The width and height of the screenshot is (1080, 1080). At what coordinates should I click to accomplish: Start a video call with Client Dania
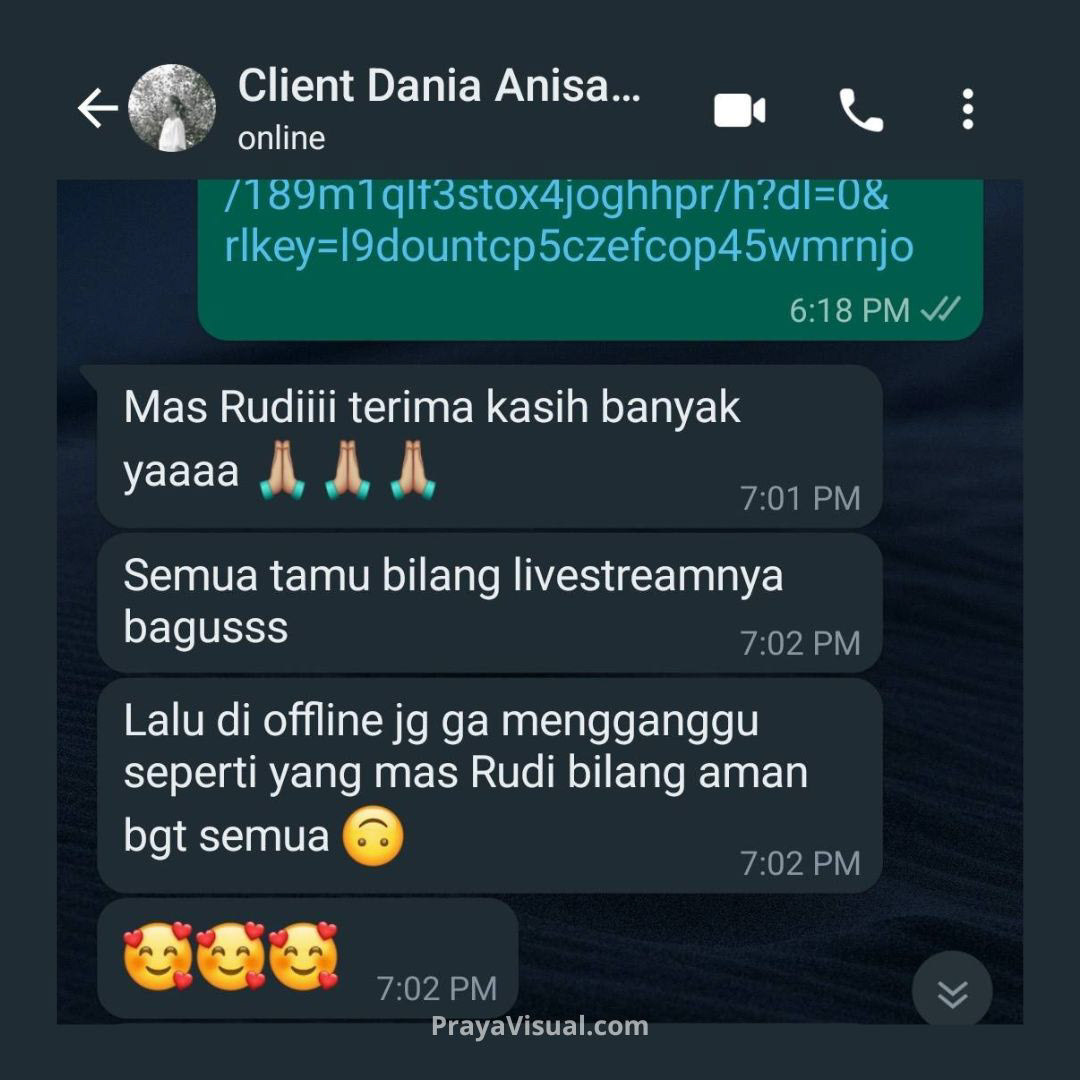(739, 110)
